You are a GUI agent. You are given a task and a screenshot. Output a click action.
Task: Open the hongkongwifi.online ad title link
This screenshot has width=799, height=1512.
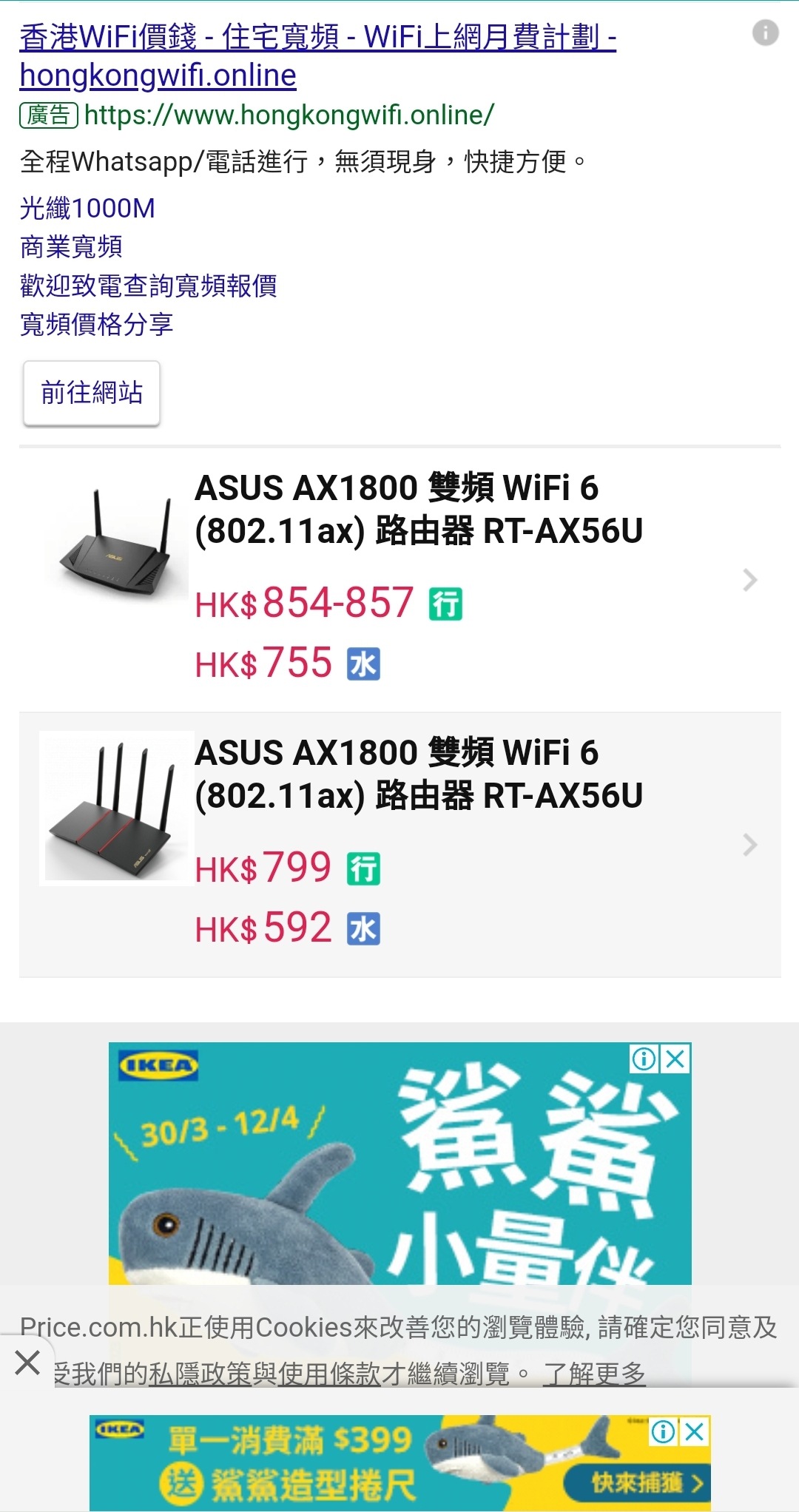pyautogui.click(x=318, y=55)
